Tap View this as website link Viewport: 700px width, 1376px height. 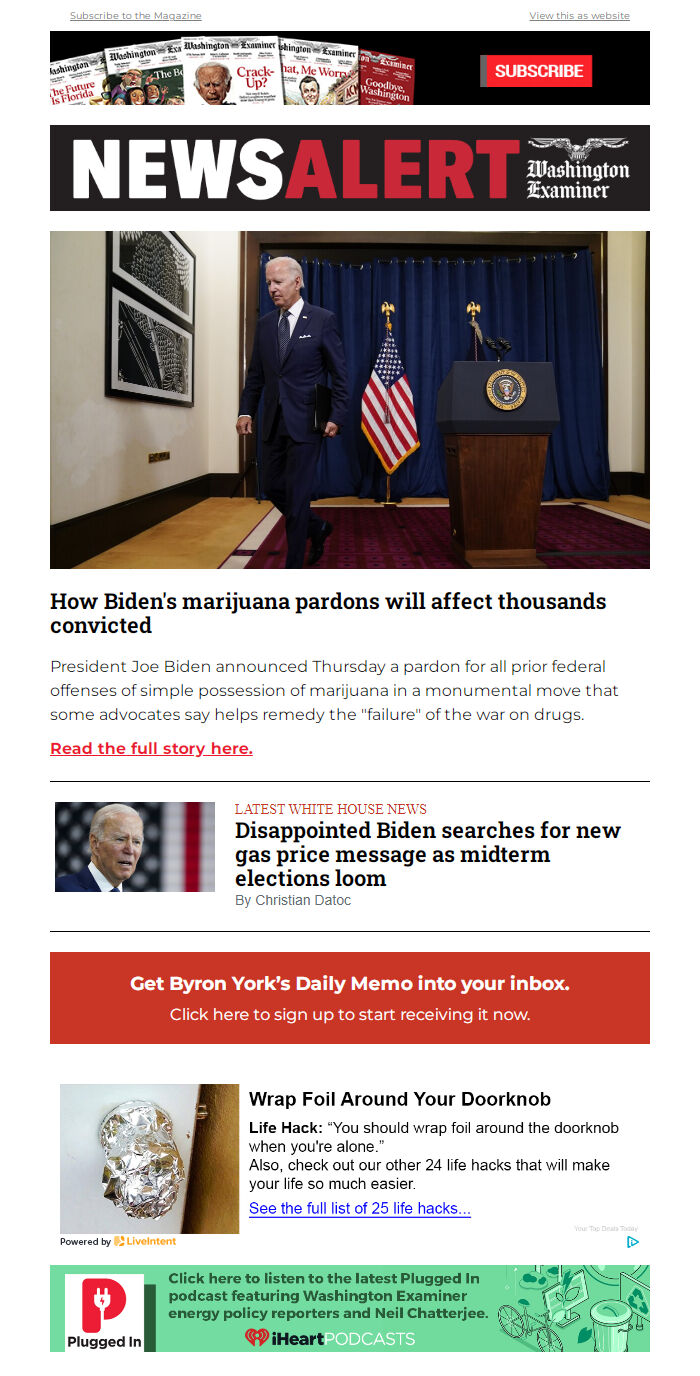579,16
